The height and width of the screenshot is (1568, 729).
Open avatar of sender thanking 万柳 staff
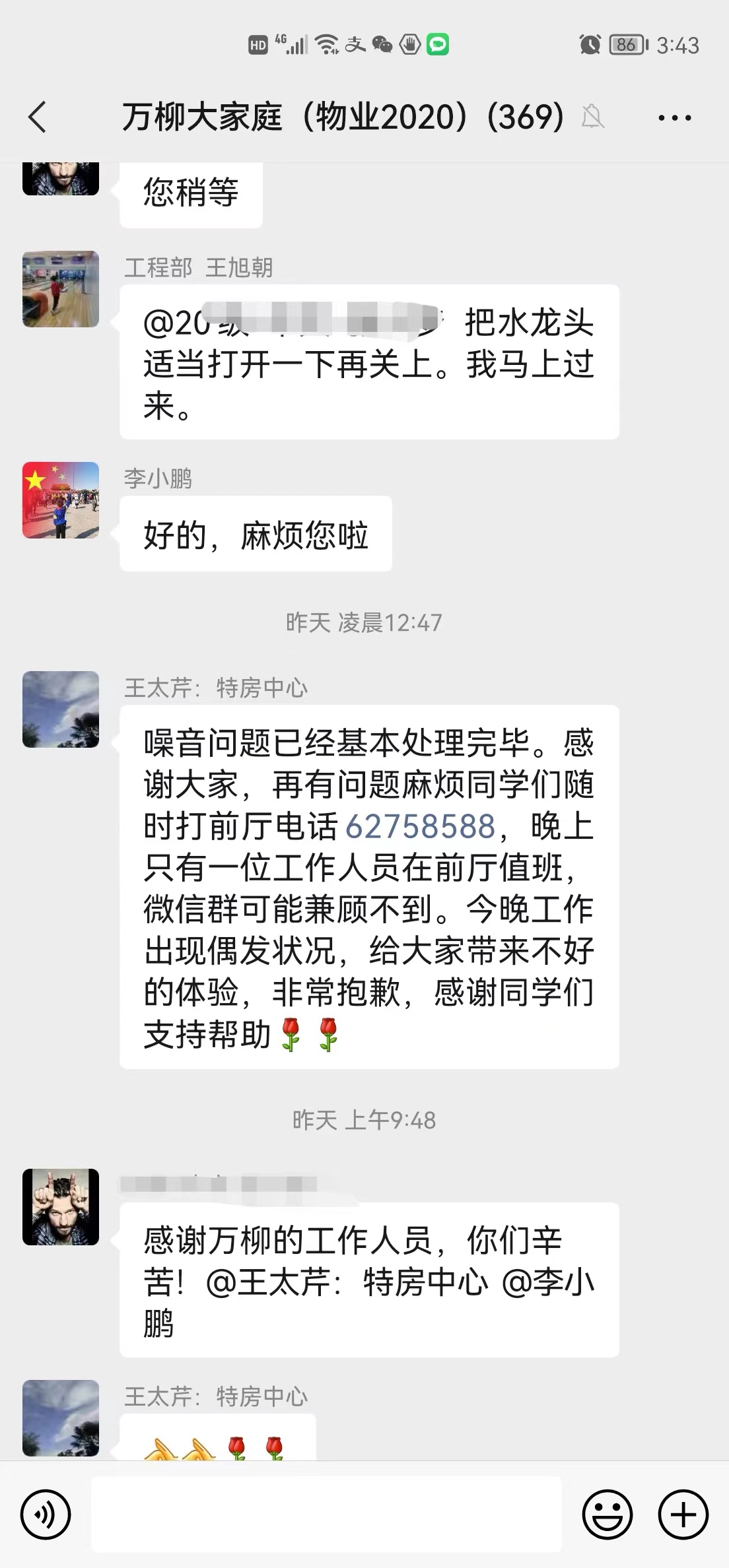[x=61, y=1206]
